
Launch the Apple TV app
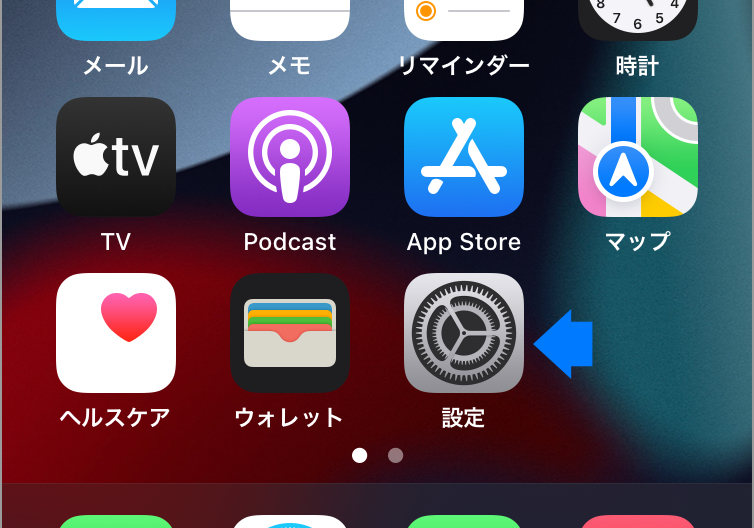click(116, 157)
